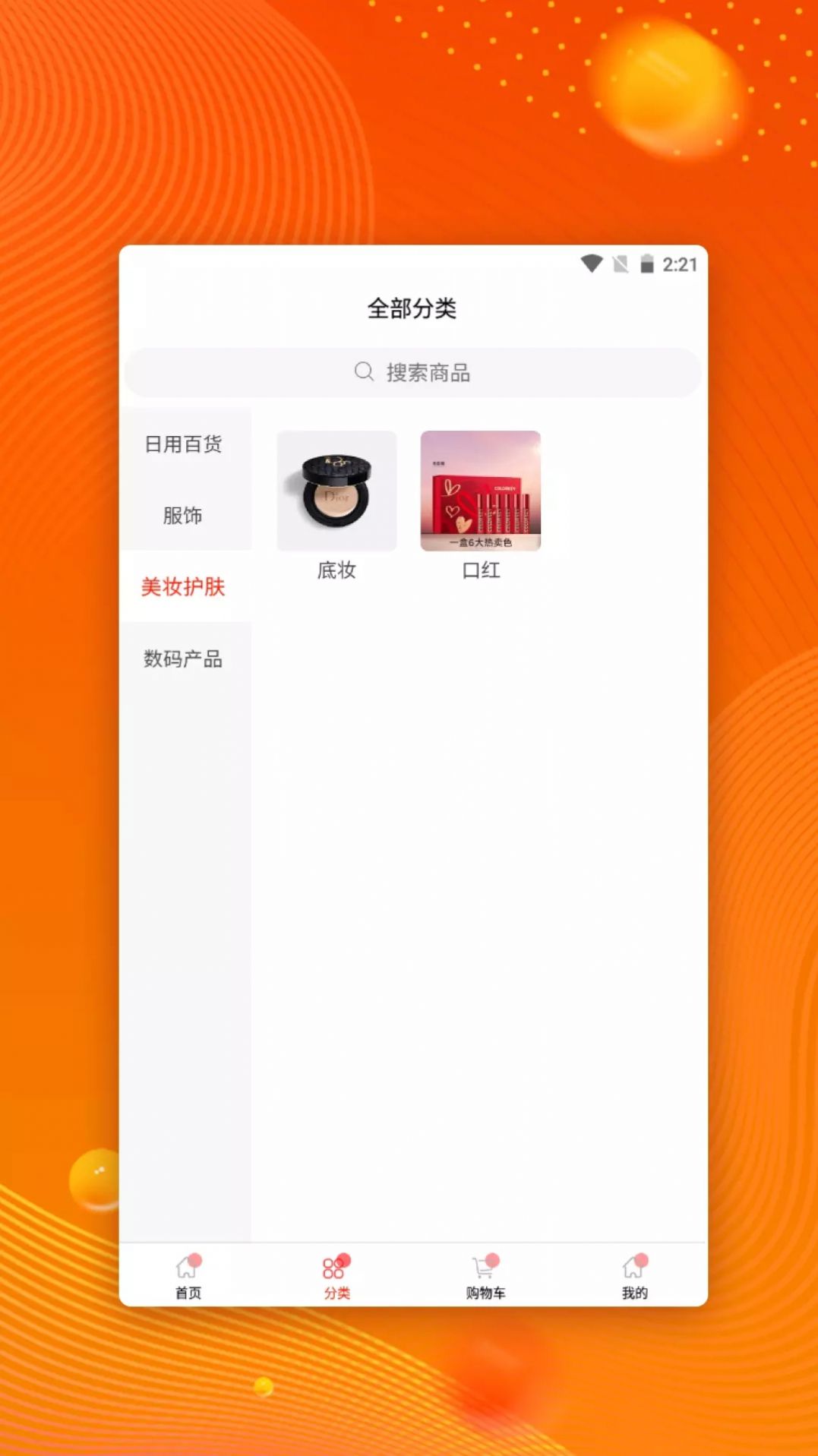This screenshot has width=818, height=1456.
Task: Open the 日用百货 category list
Action: pyautogui.click(x=183, y=443)
